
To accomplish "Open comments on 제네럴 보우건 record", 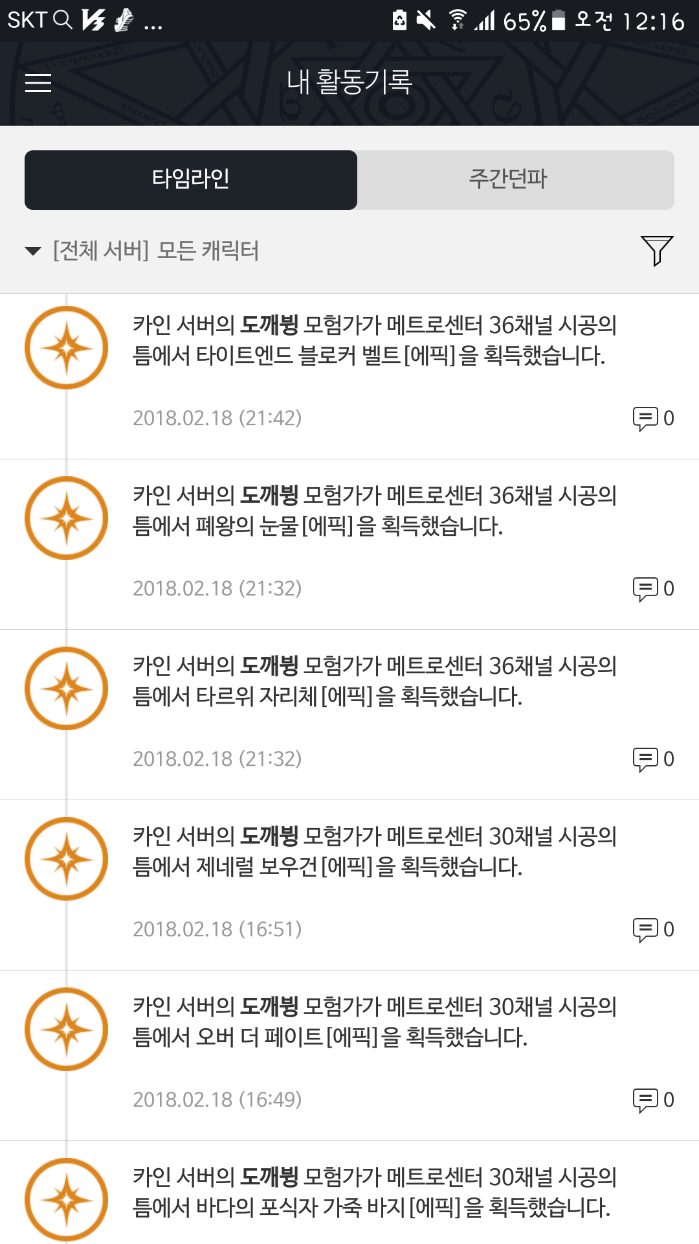I will tap(653, 929).
